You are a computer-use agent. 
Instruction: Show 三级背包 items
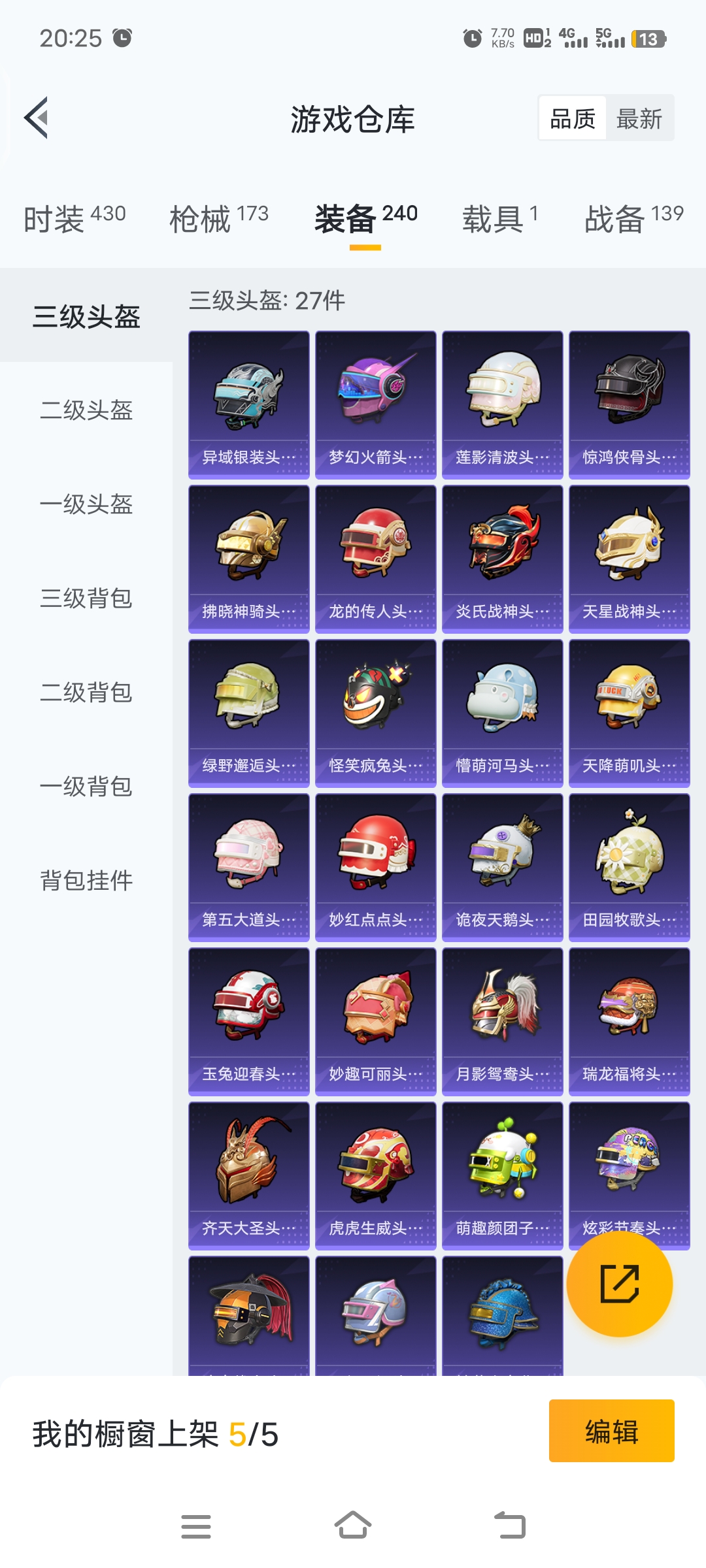(x=86, y=598)
